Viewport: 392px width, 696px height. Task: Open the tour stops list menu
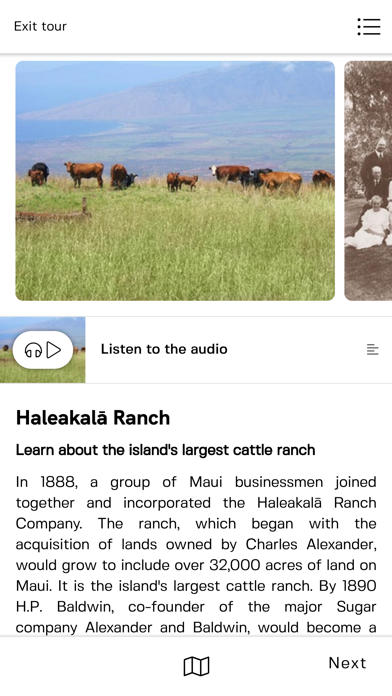[x=368, y=27]
